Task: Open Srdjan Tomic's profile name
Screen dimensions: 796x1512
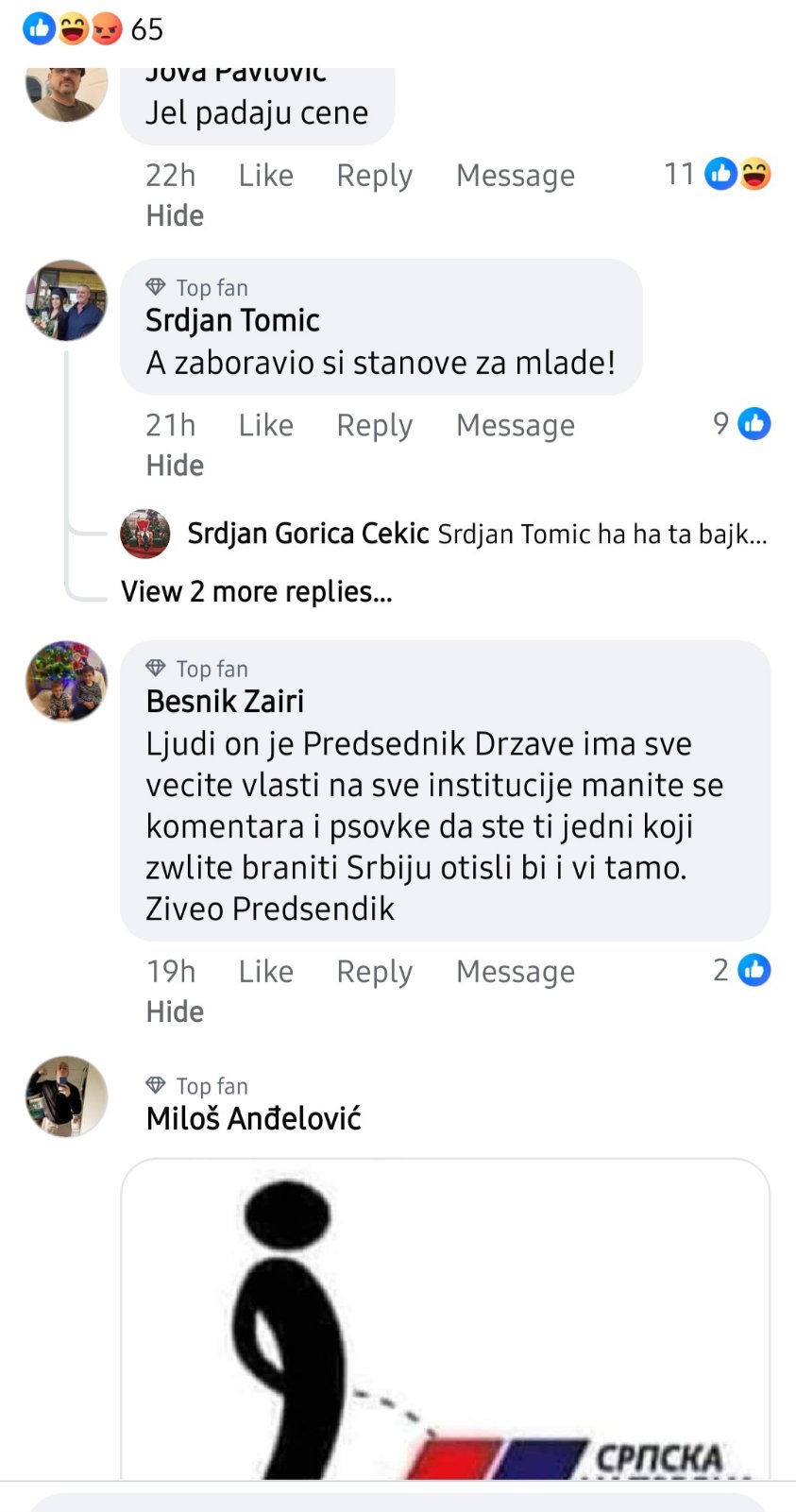Action: [x=232, y=321]
